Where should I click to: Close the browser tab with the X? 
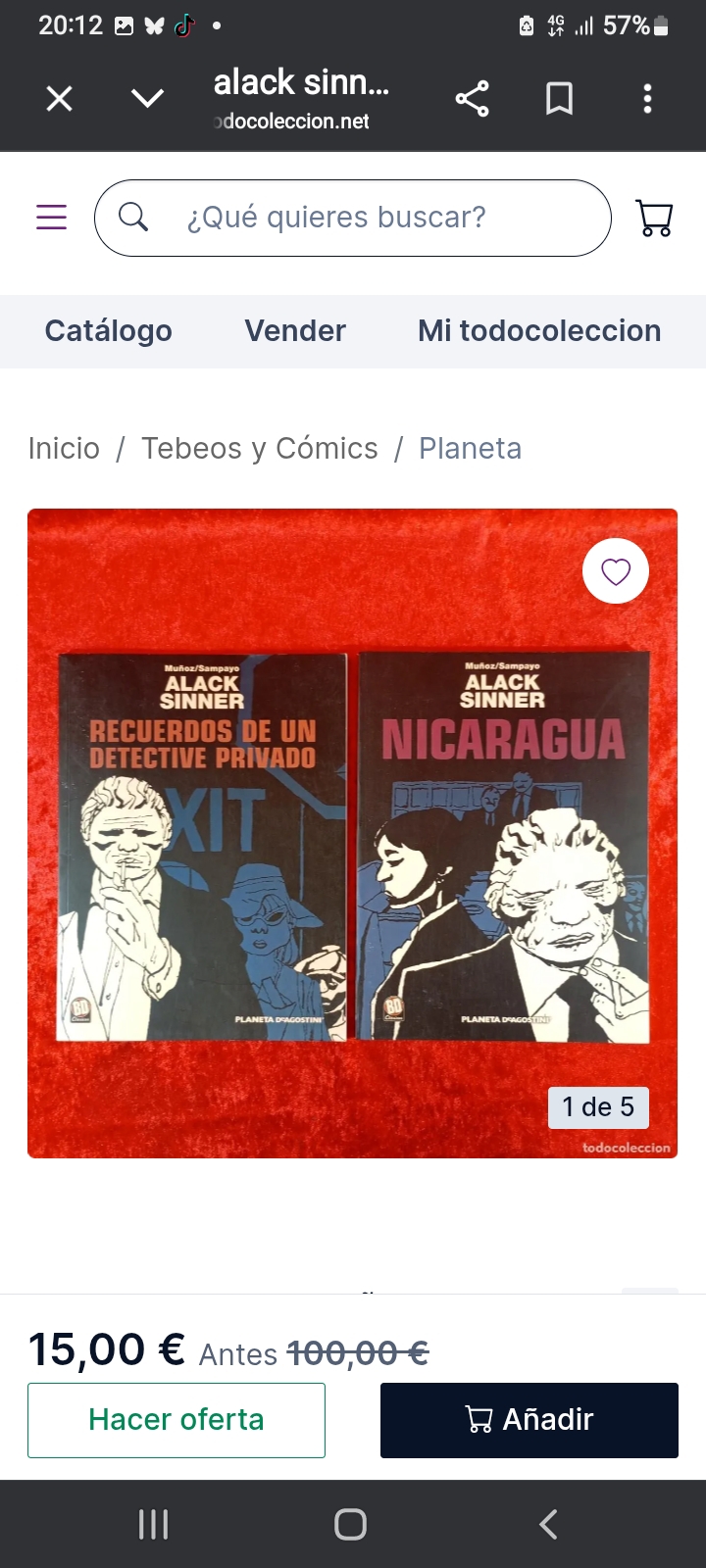[60, 98]
